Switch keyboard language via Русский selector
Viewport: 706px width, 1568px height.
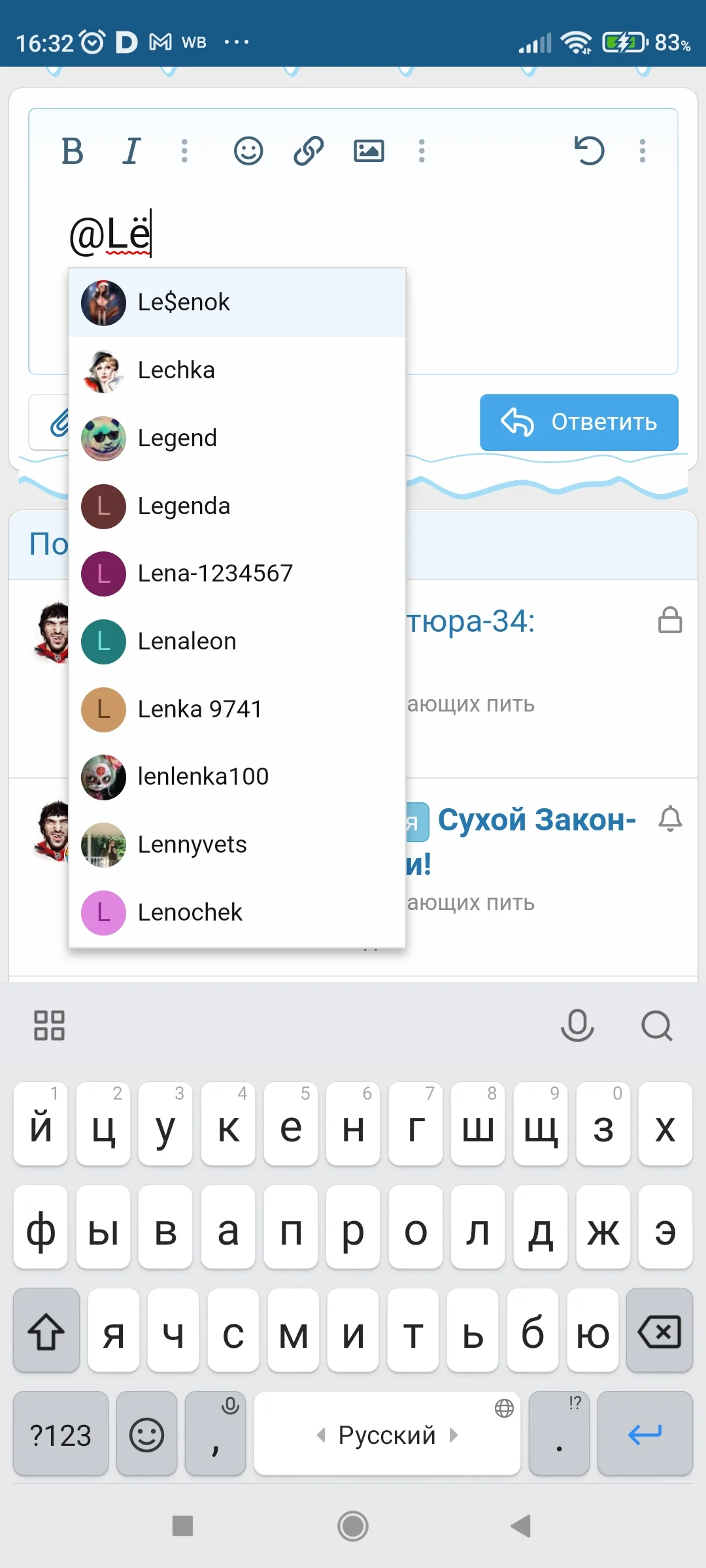pyautogui.click(x=386, y=1434)
